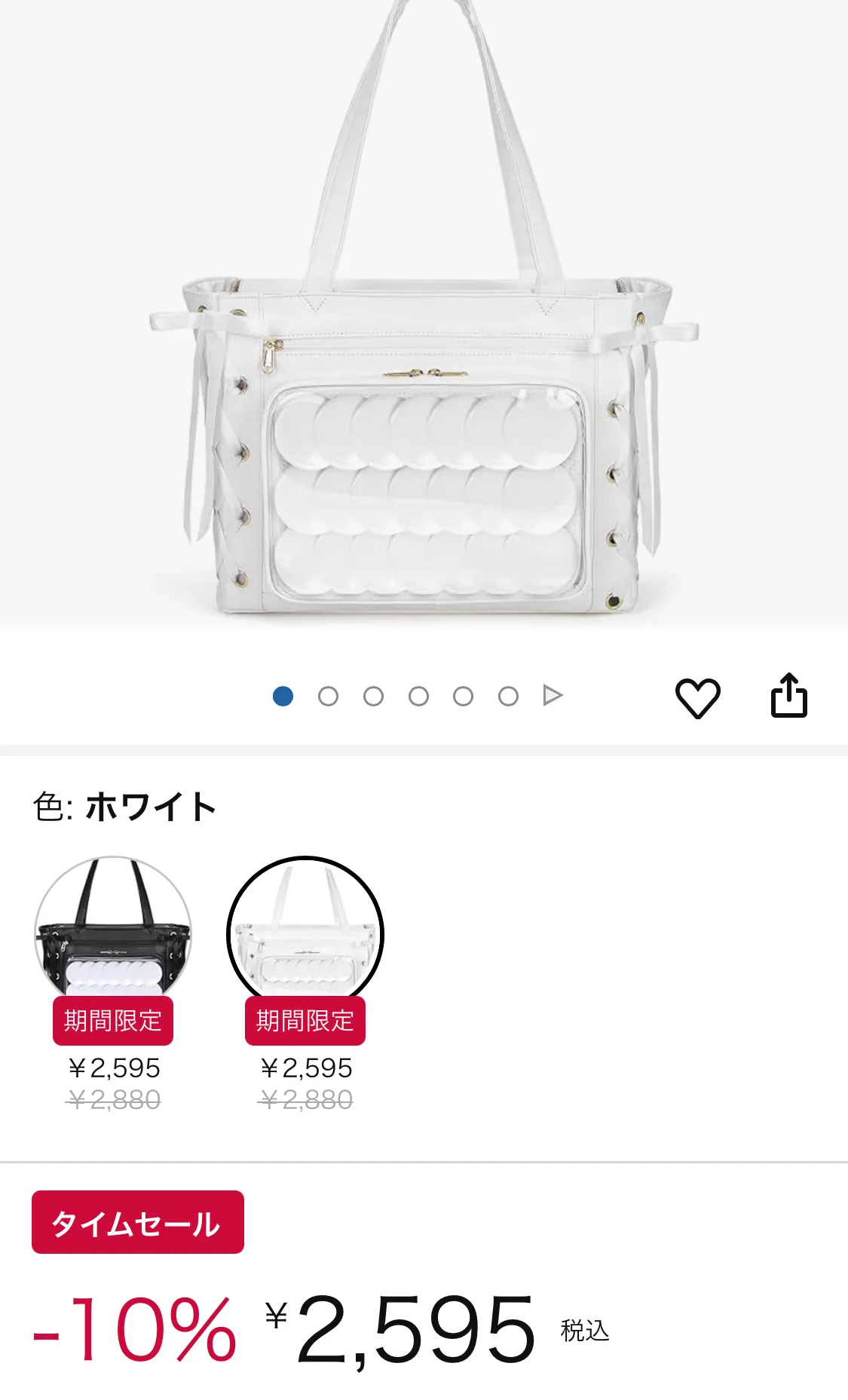The width and height of the screenshot is (848, 1400).
Task: Play the product video indicator
Action: [553, 695]
